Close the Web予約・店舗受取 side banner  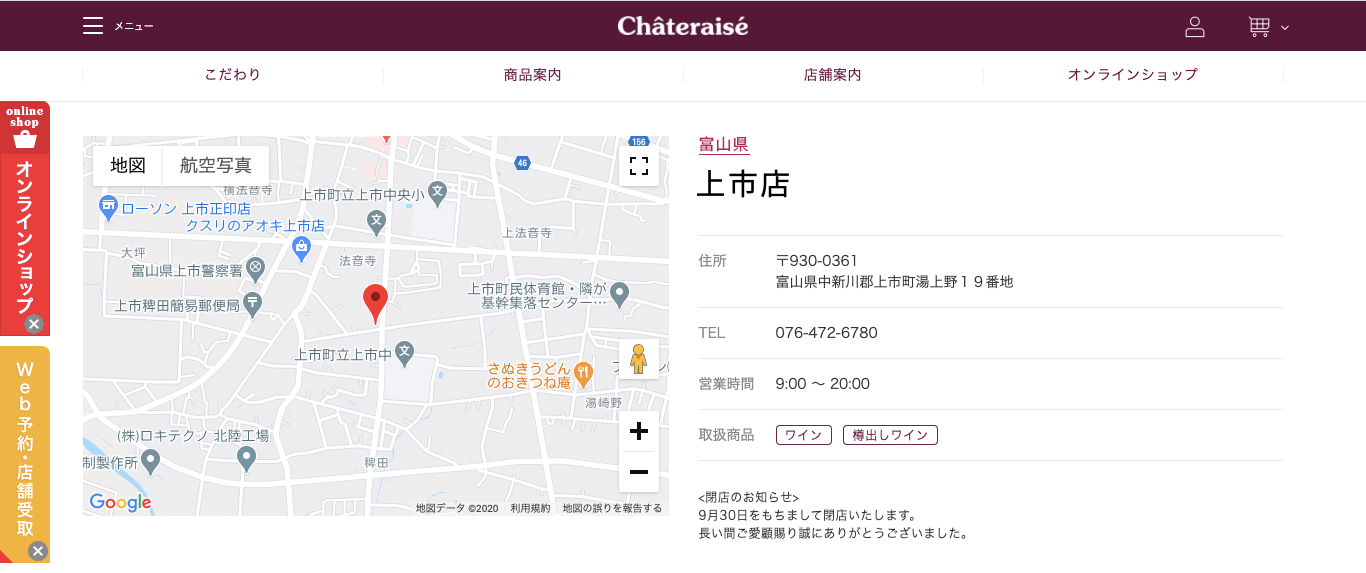click(x=37, y=551)
